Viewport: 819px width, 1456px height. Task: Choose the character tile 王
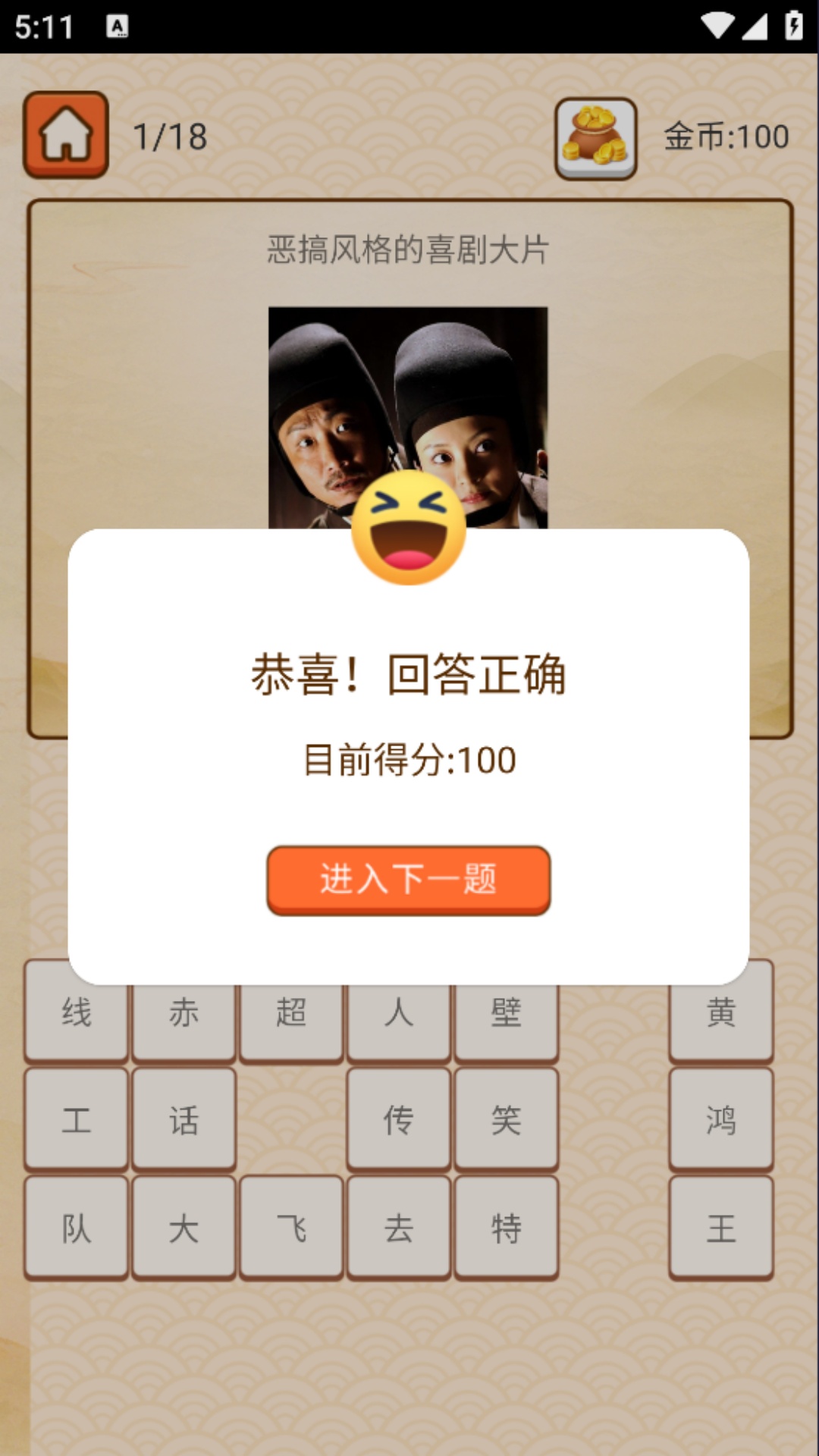coord(721,1228)
